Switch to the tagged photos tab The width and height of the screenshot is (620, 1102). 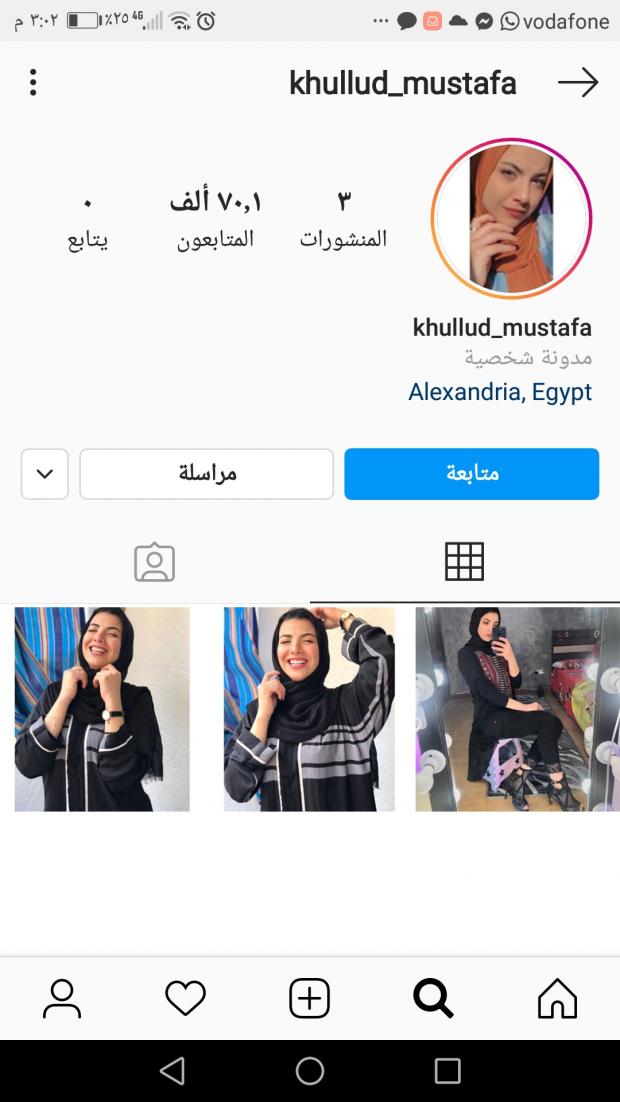154,562
